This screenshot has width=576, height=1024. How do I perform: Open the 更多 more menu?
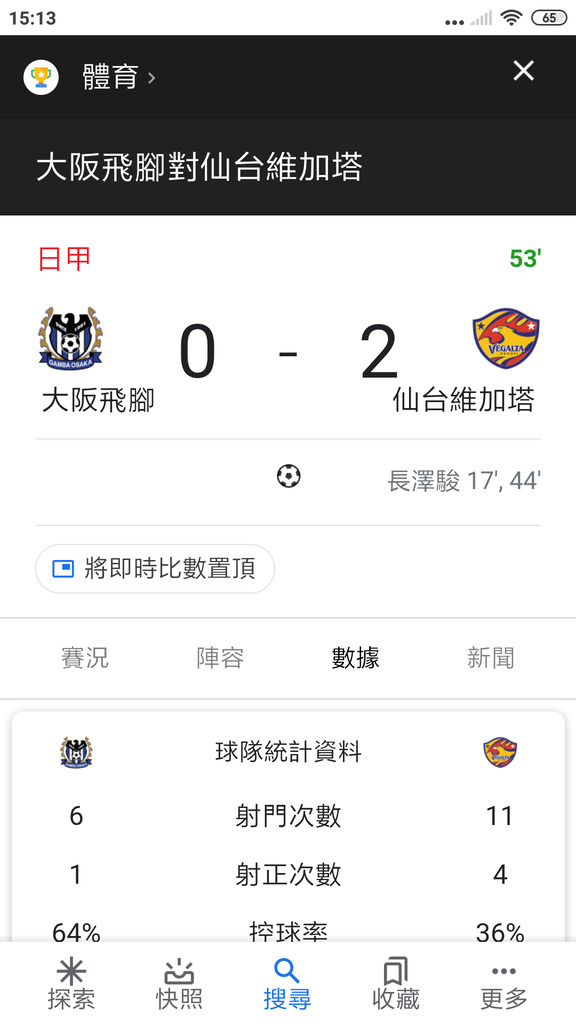[504, 984]
